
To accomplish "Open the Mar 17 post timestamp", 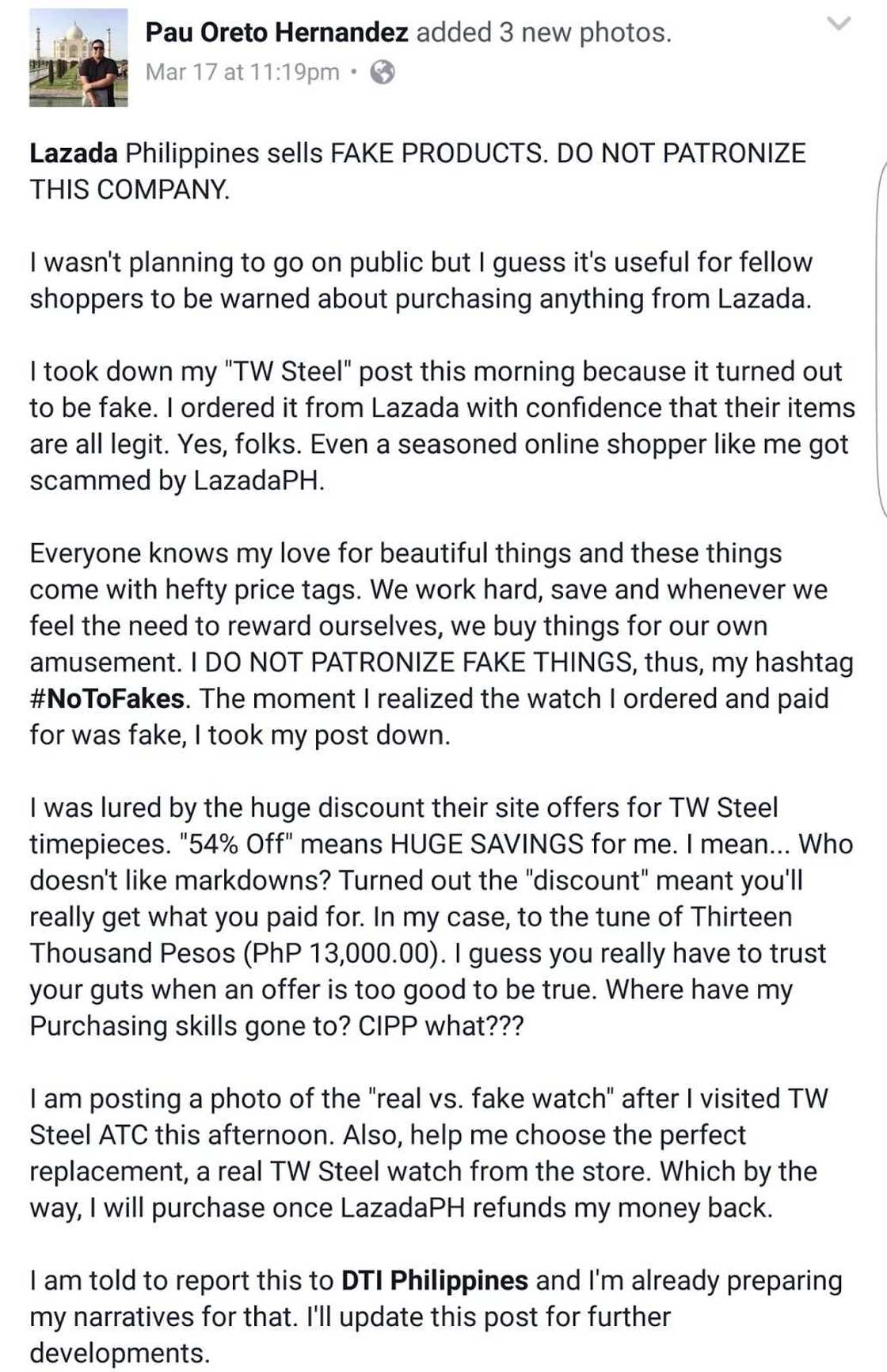I will click(242, 72).
